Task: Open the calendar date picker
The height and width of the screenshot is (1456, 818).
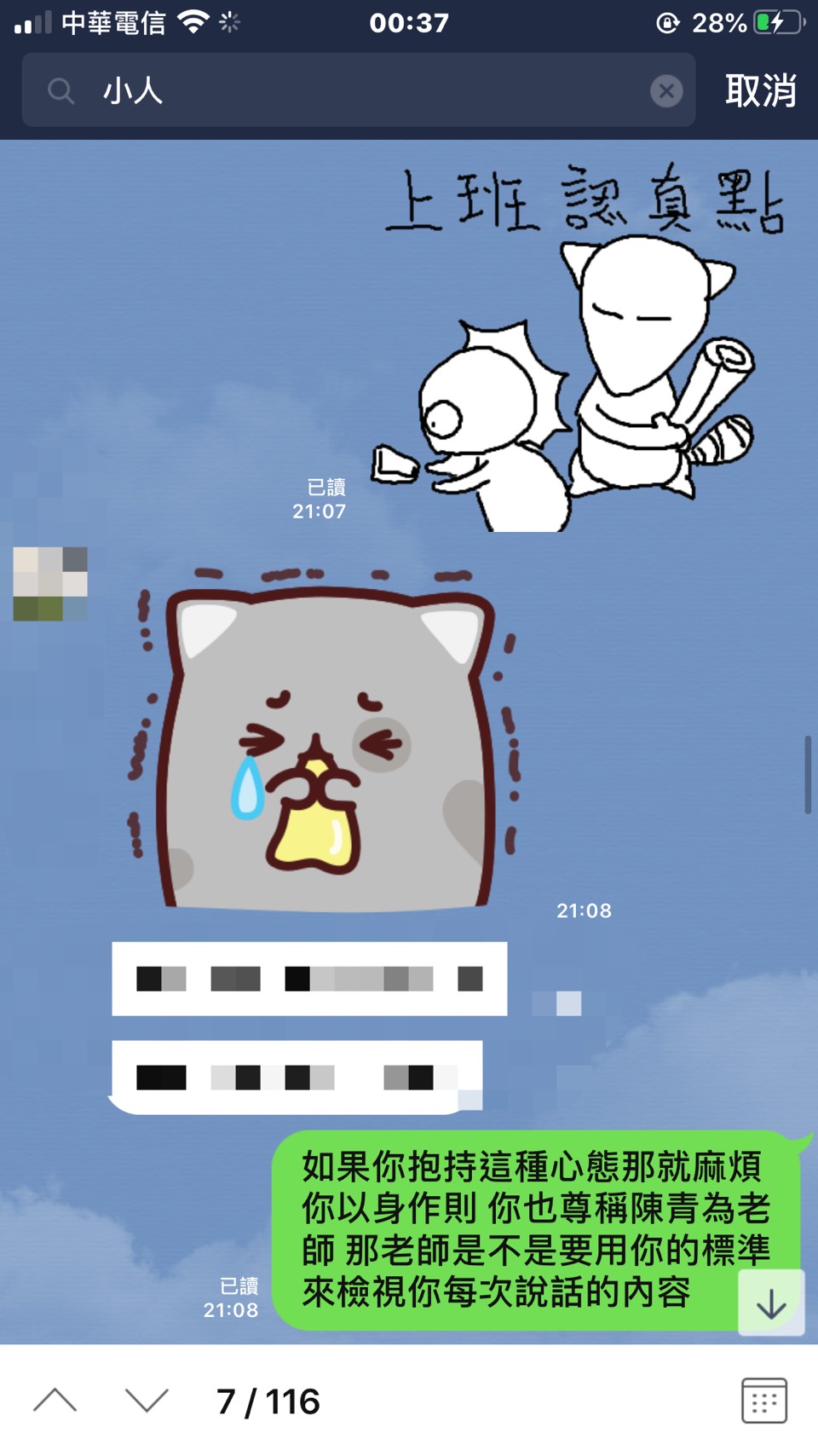Action: [x=763, y=1401]
